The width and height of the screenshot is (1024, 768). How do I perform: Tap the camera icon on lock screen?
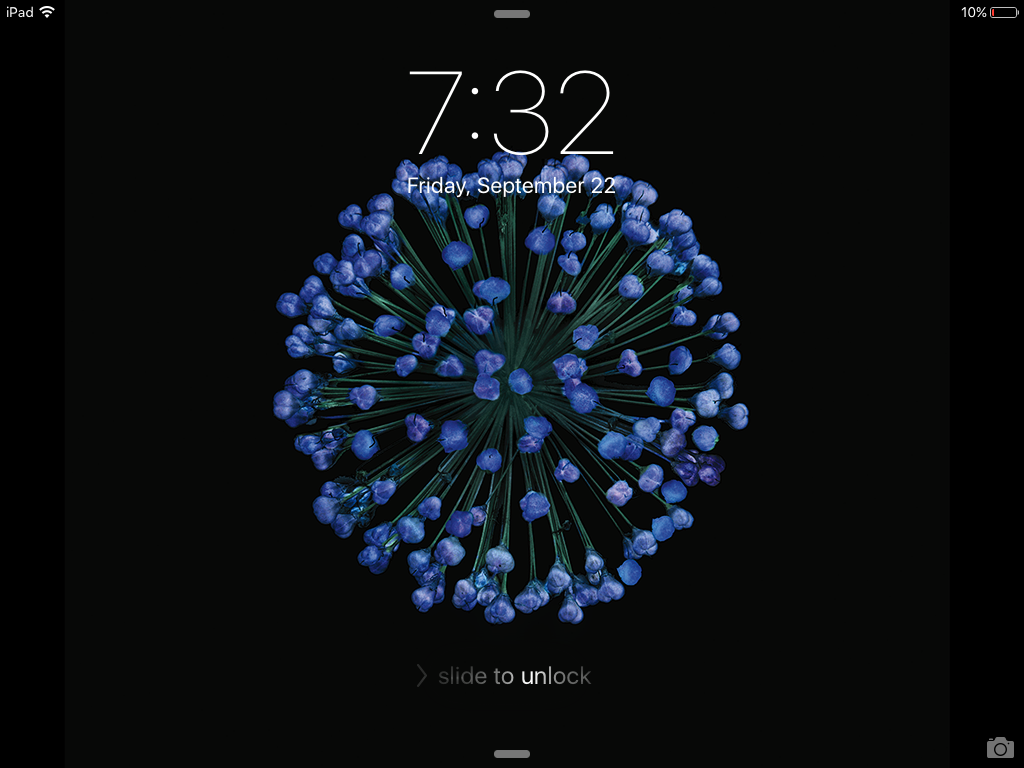[999, 747]
